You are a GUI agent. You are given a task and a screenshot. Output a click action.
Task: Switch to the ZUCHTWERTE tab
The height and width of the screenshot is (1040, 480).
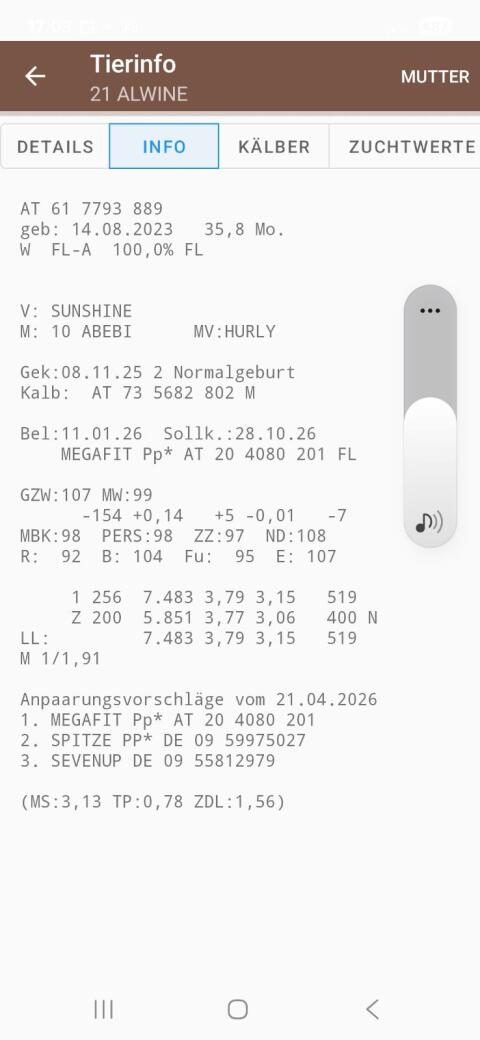tap(404, 146)
